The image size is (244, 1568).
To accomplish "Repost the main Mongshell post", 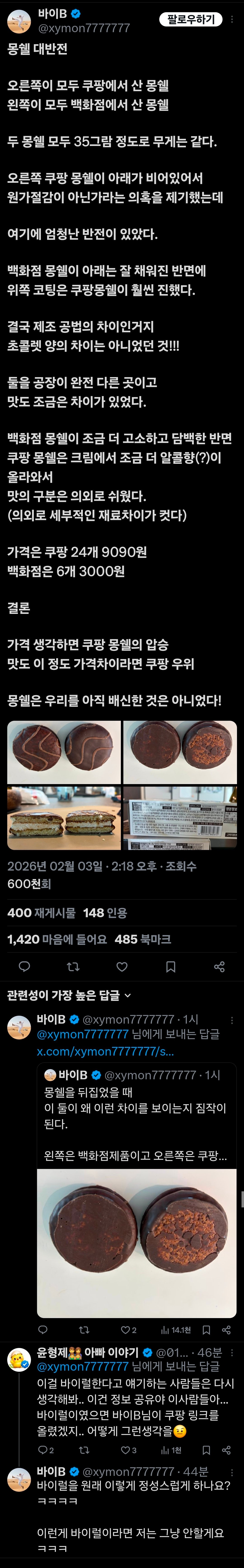I will 73,966.
